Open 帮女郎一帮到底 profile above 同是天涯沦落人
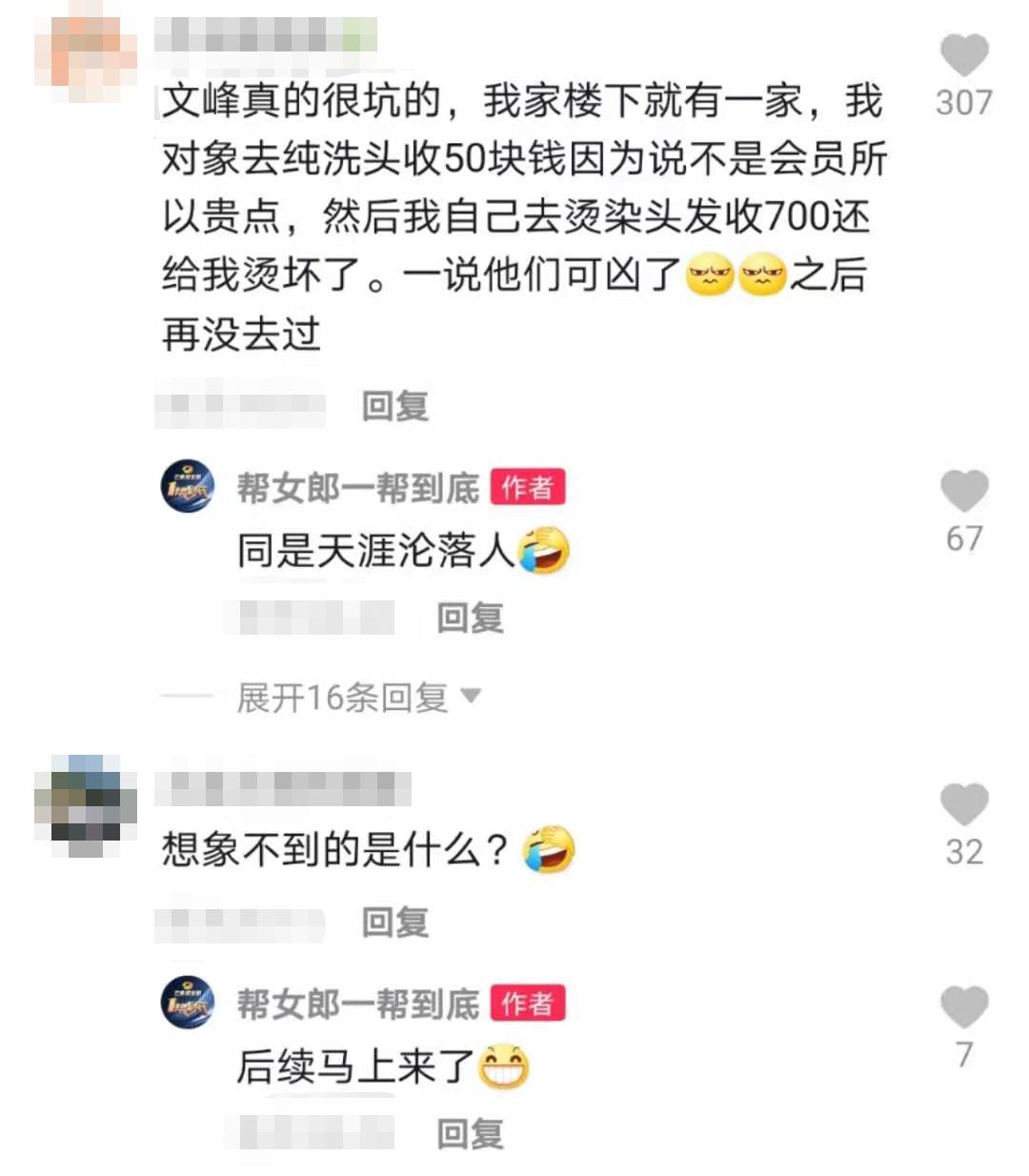 pos(357,488)
